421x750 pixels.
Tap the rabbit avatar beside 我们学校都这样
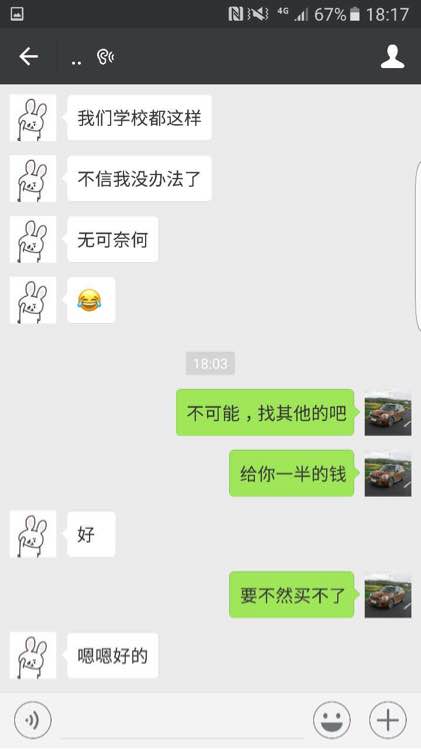(33, 118)
